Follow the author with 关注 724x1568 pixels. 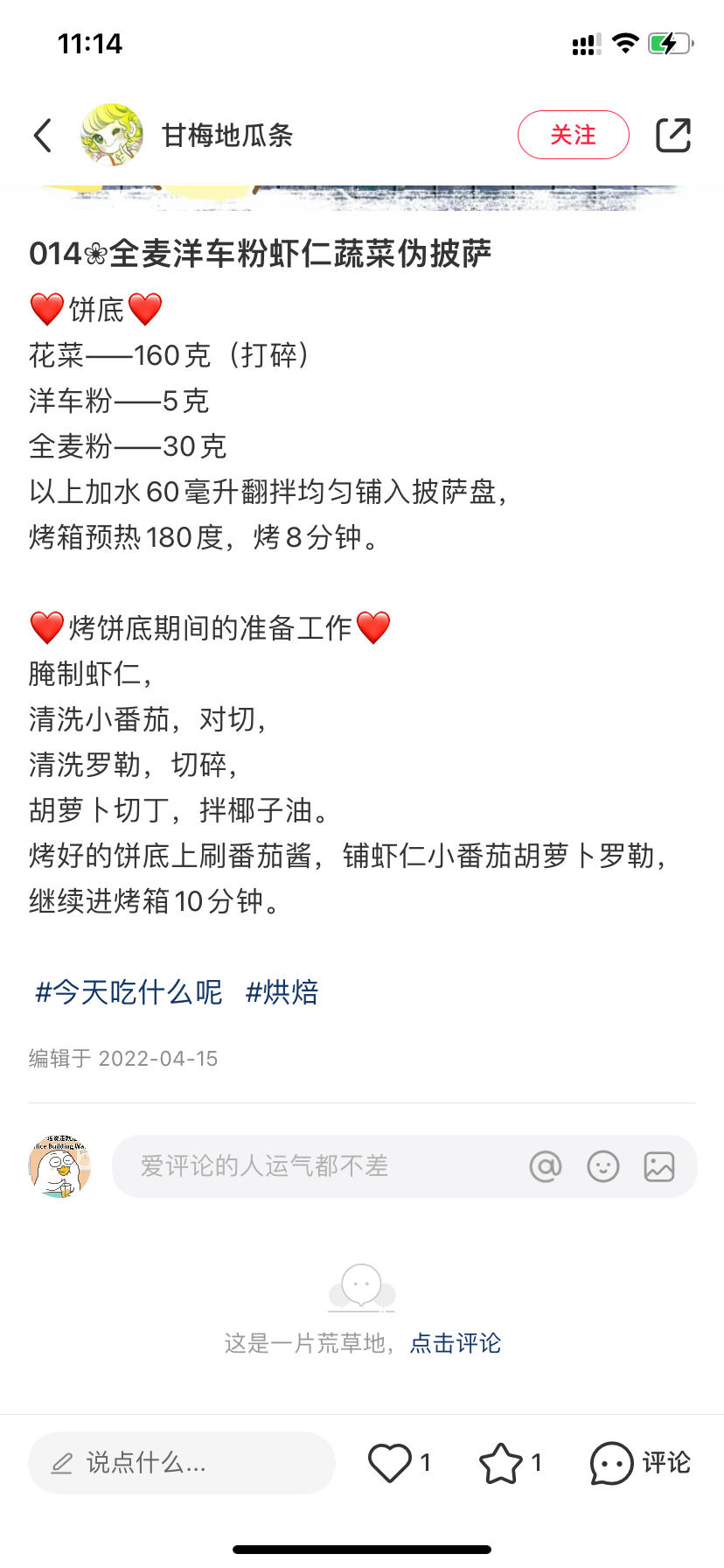click(x=573, y=135)
